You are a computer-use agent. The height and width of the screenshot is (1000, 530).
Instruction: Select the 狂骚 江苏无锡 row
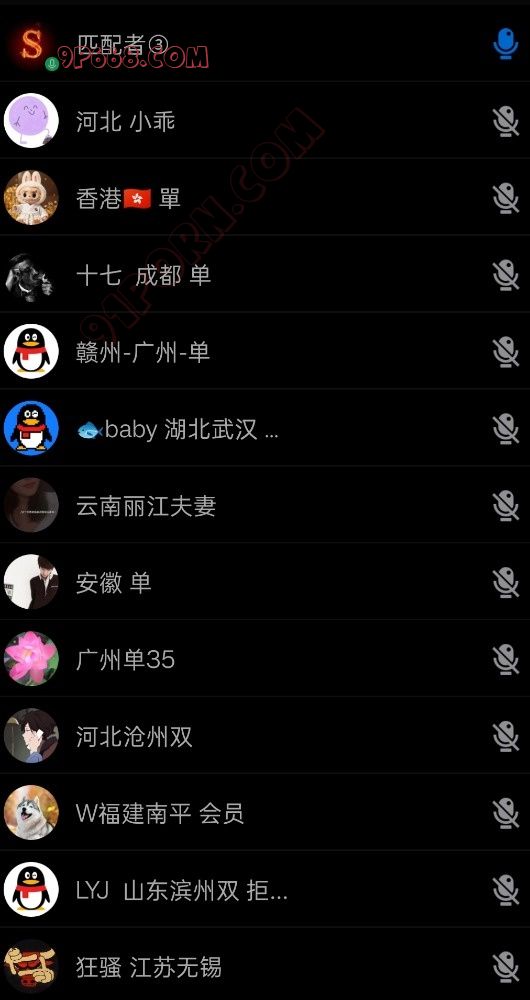point(265,965)
